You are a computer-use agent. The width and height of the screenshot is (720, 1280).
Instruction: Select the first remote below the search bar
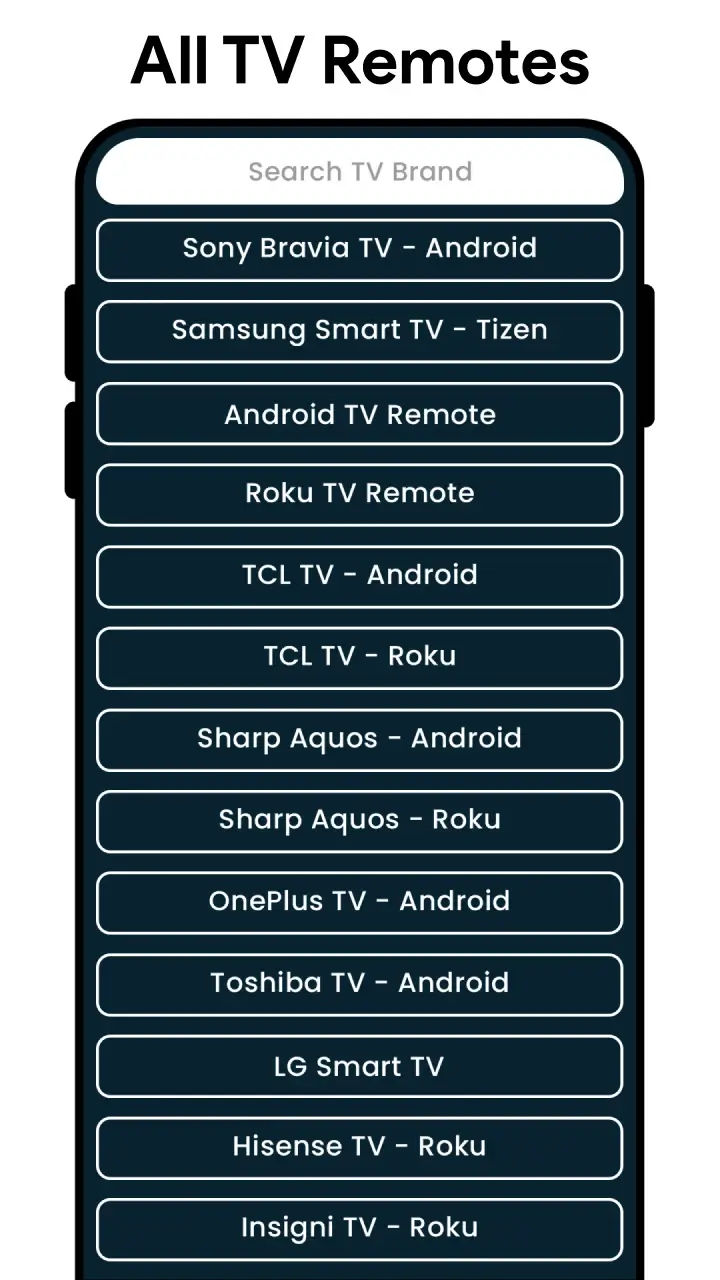[x=360, y=249]
